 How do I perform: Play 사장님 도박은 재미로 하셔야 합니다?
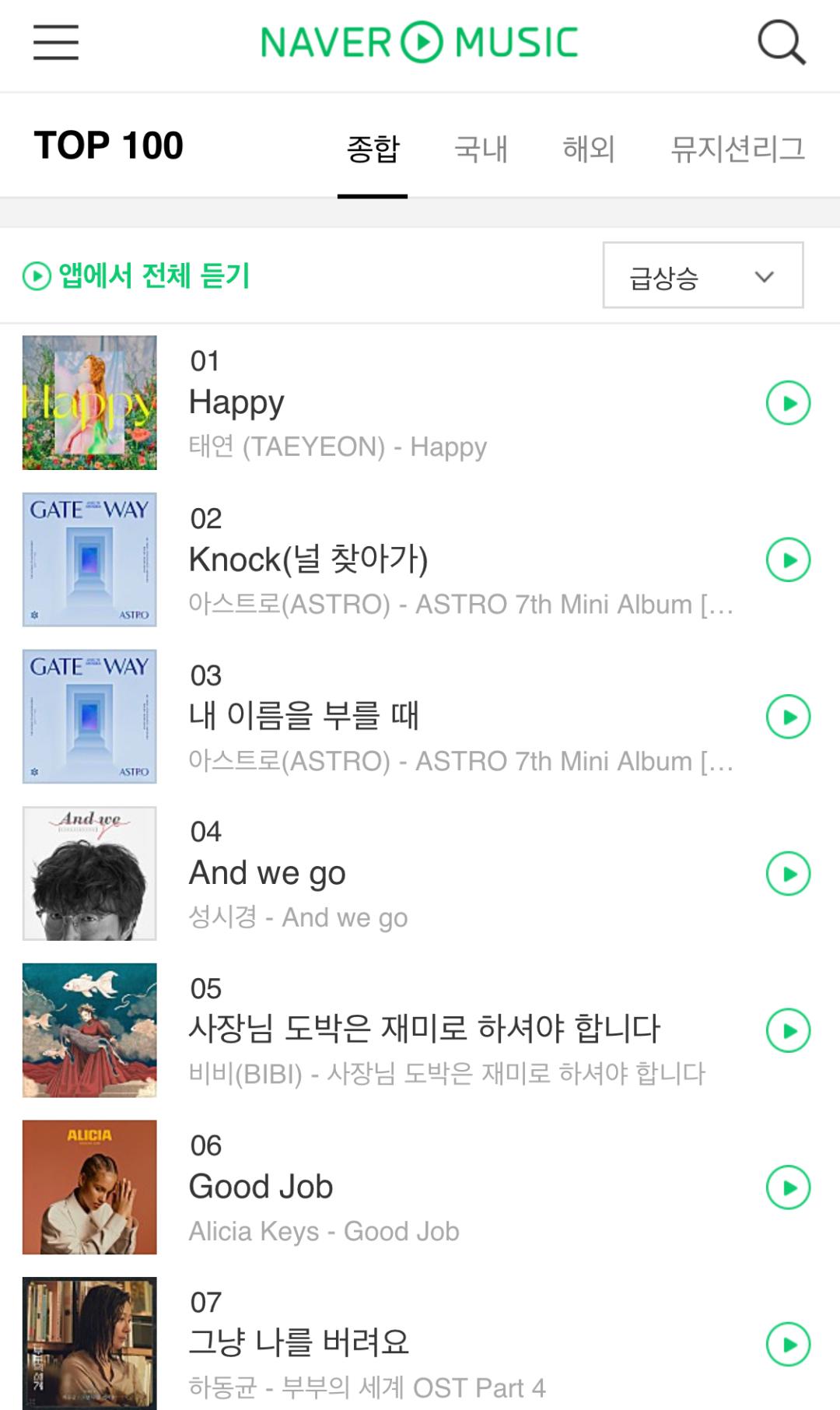788,1031
